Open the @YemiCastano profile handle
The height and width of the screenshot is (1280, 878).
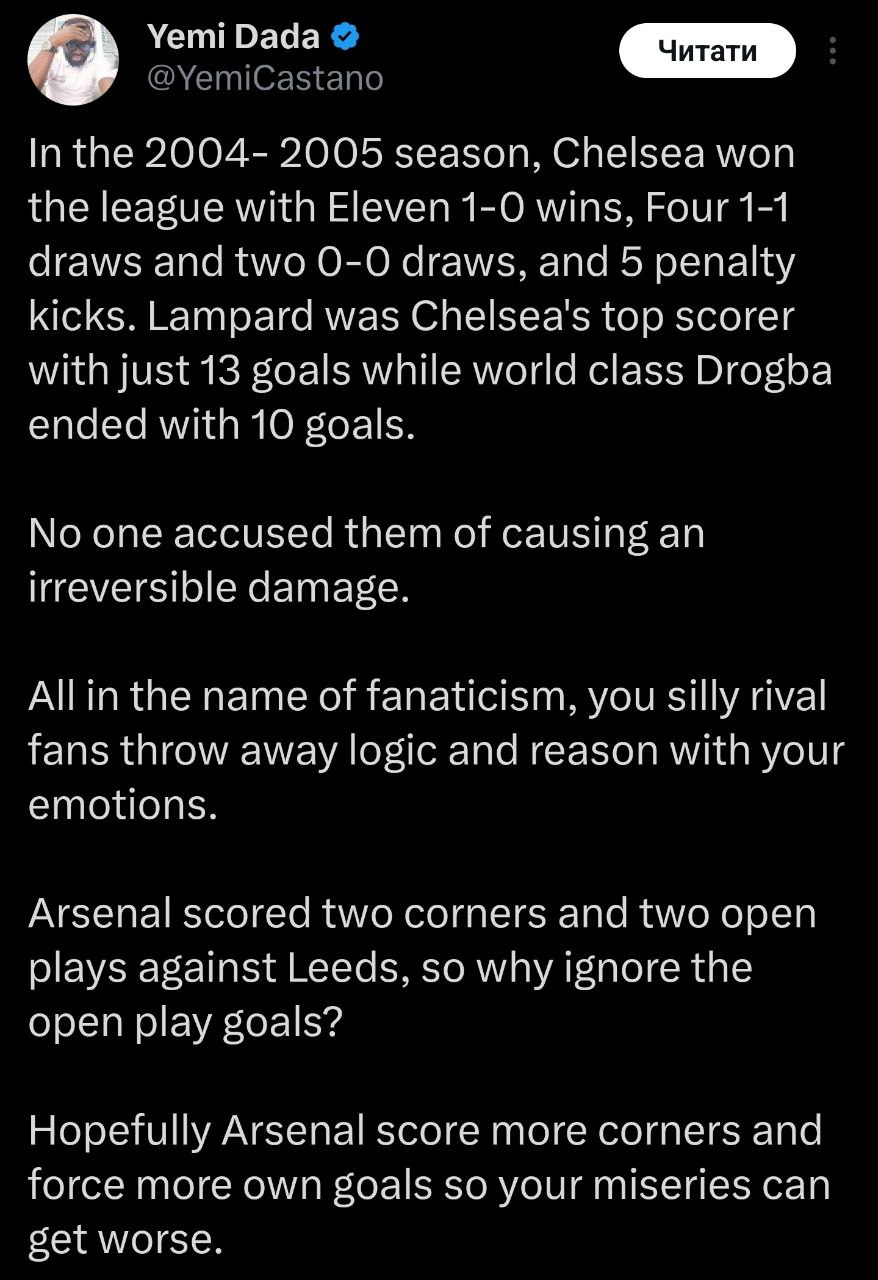click(265, 78)
